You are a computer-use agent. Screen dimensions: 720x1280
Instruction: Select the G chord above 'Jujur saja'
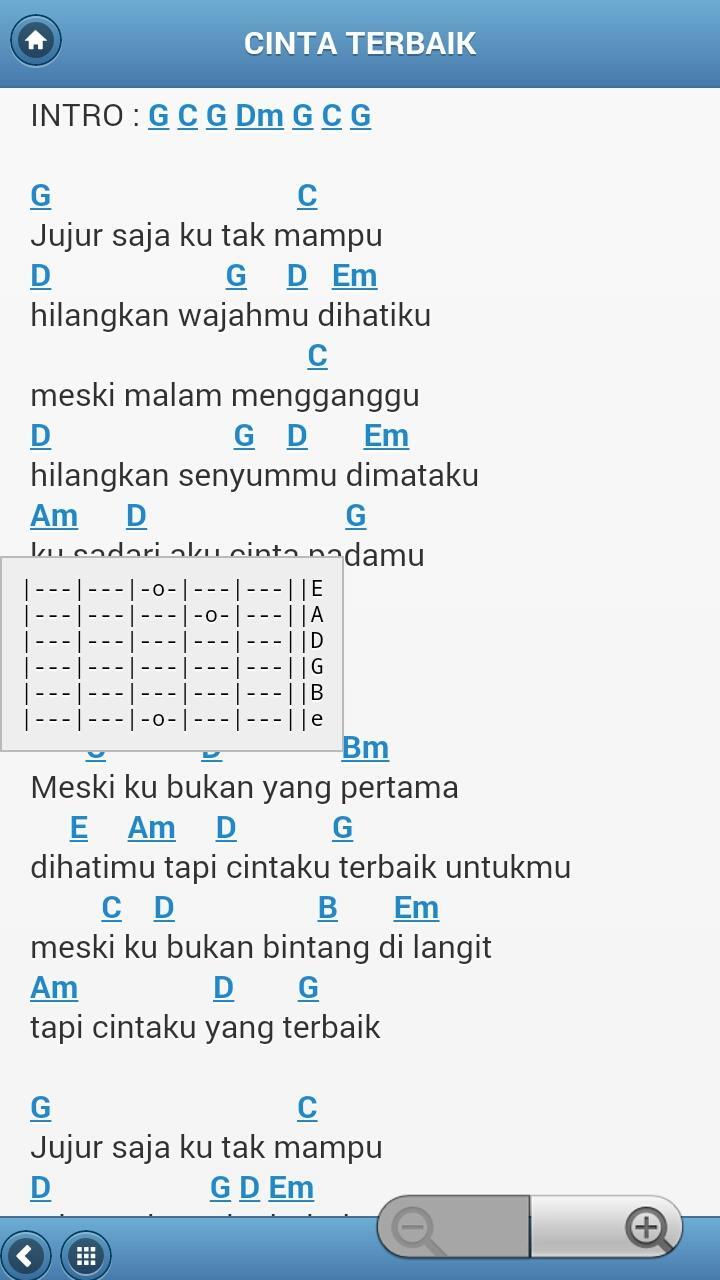[x=40, y=196]
